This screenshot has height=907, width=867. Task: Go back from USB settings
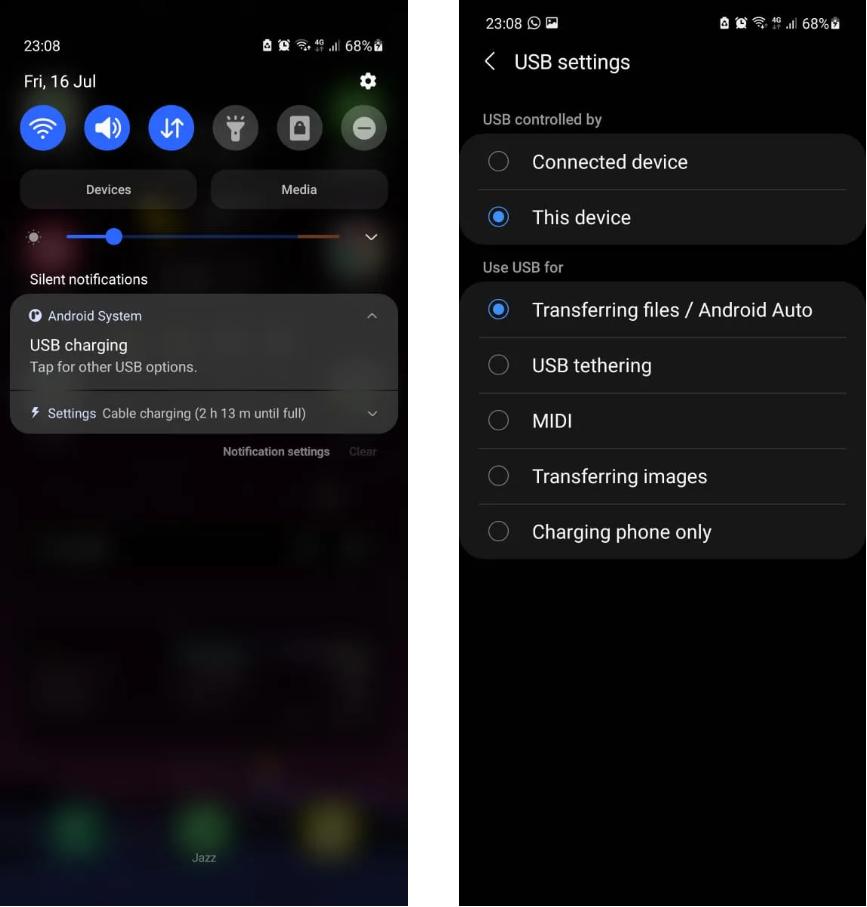pyautogui.click(x=490, y=62)
